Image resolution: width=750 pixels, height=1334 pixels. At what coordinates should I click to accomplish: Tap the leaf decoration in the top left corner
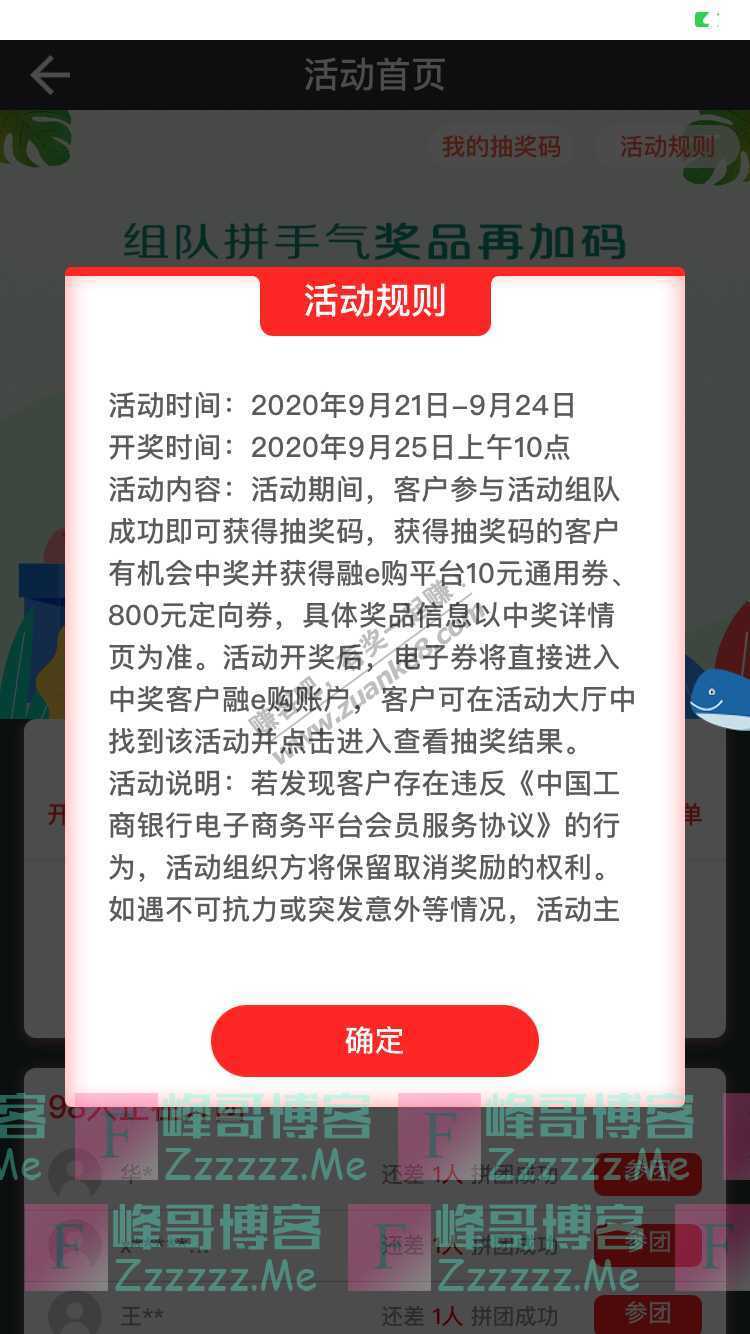click(x=30, y=135)
